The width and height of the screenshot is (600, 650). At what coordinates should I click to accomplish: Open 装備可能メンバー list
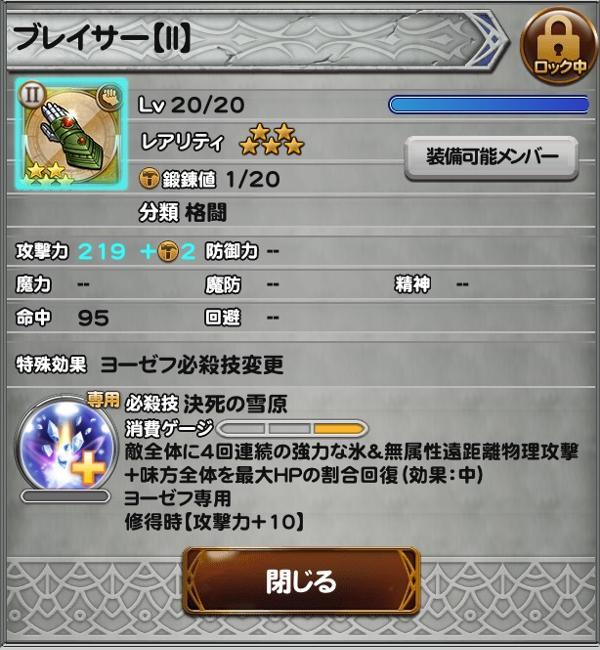[490, 156]
